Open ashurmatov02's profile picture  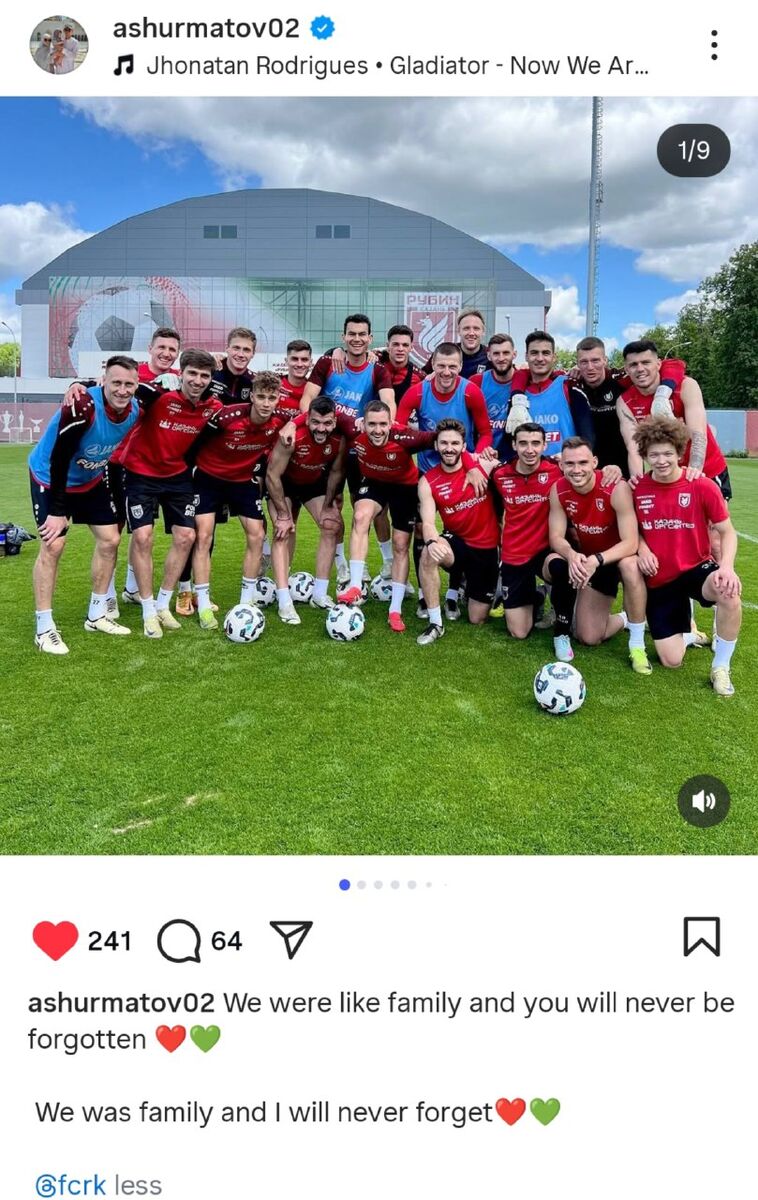click(x=58, y=45)
